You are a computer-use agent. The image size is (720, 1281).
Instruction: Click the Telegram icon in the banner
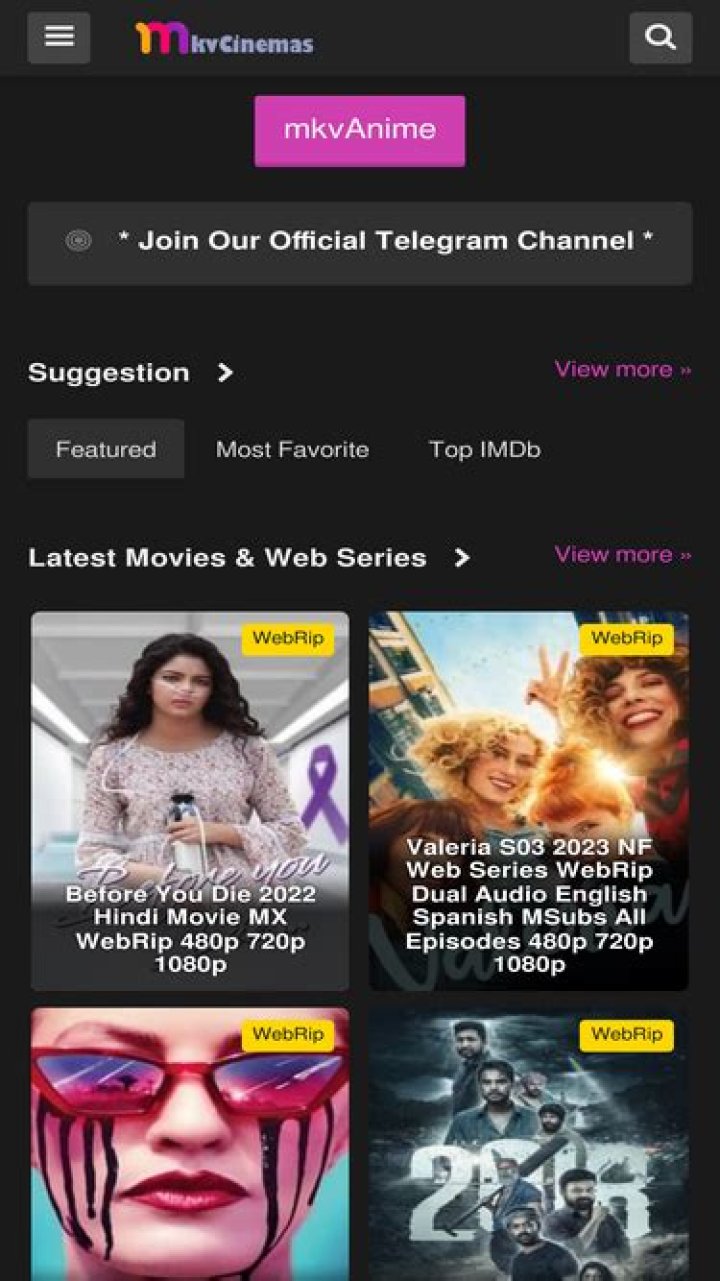click(x=79, y=242)
